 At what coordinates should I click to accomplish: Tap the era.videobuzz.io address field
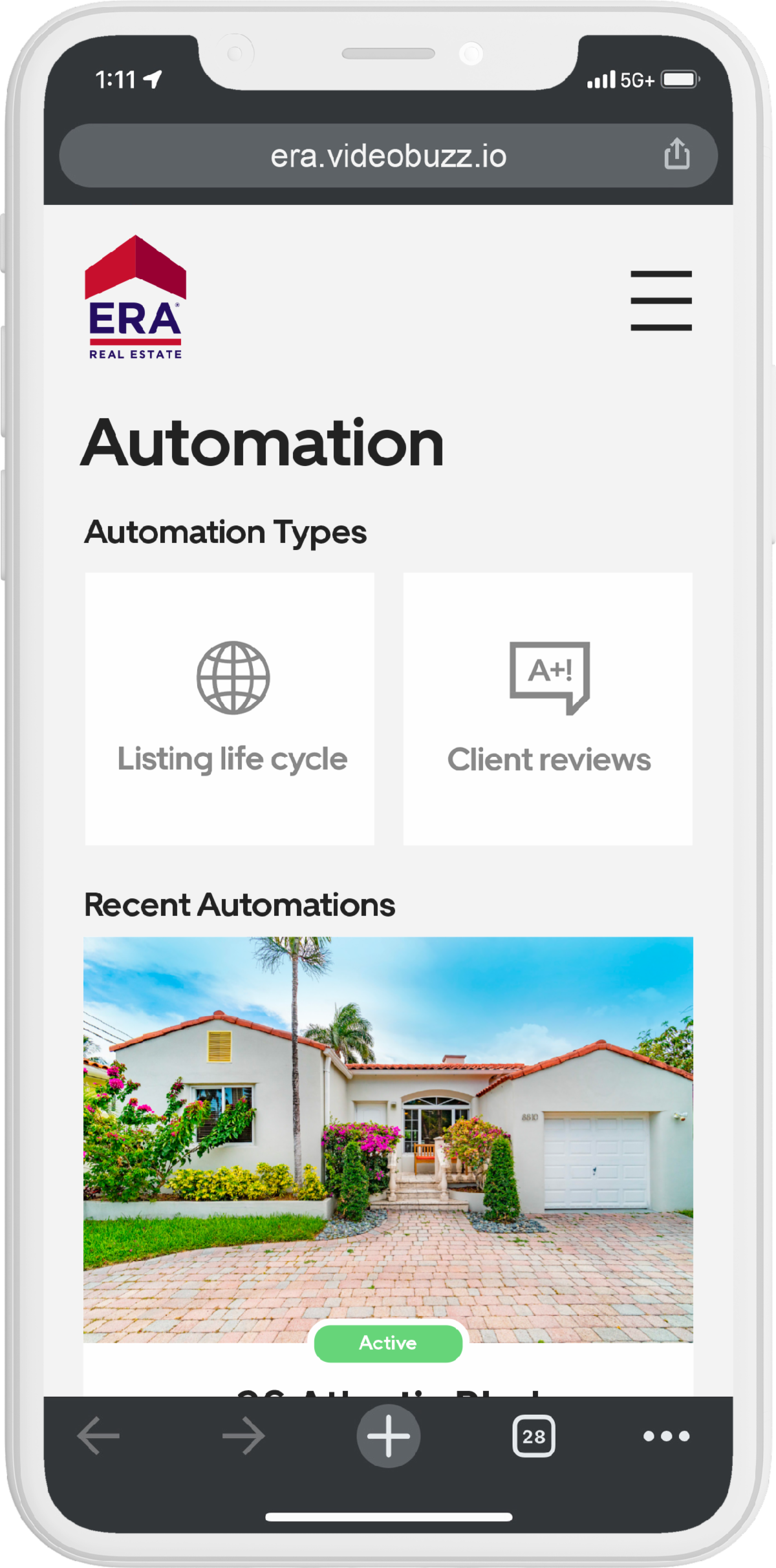click(388, 156)
